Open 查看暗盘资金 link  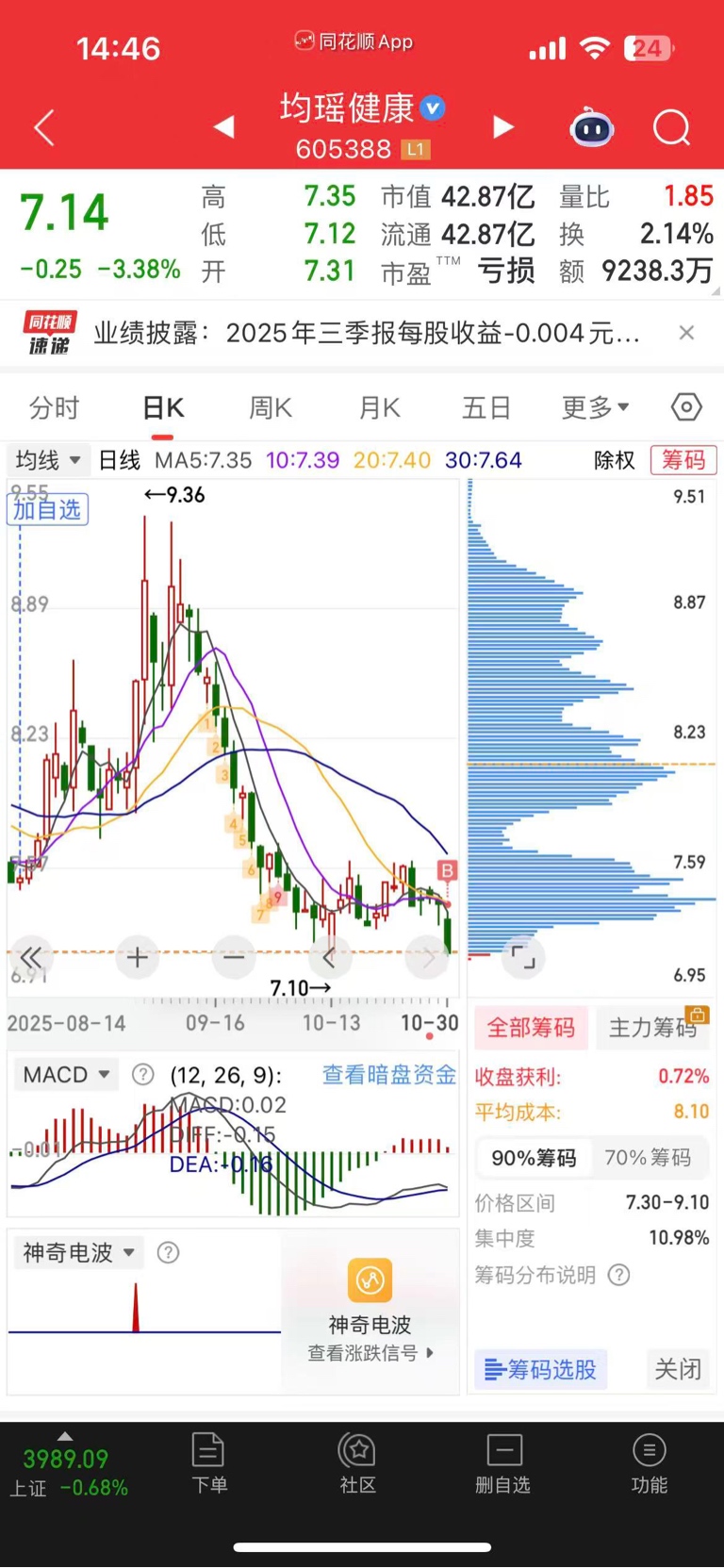pyautogui.click(x=388, y=1075)
